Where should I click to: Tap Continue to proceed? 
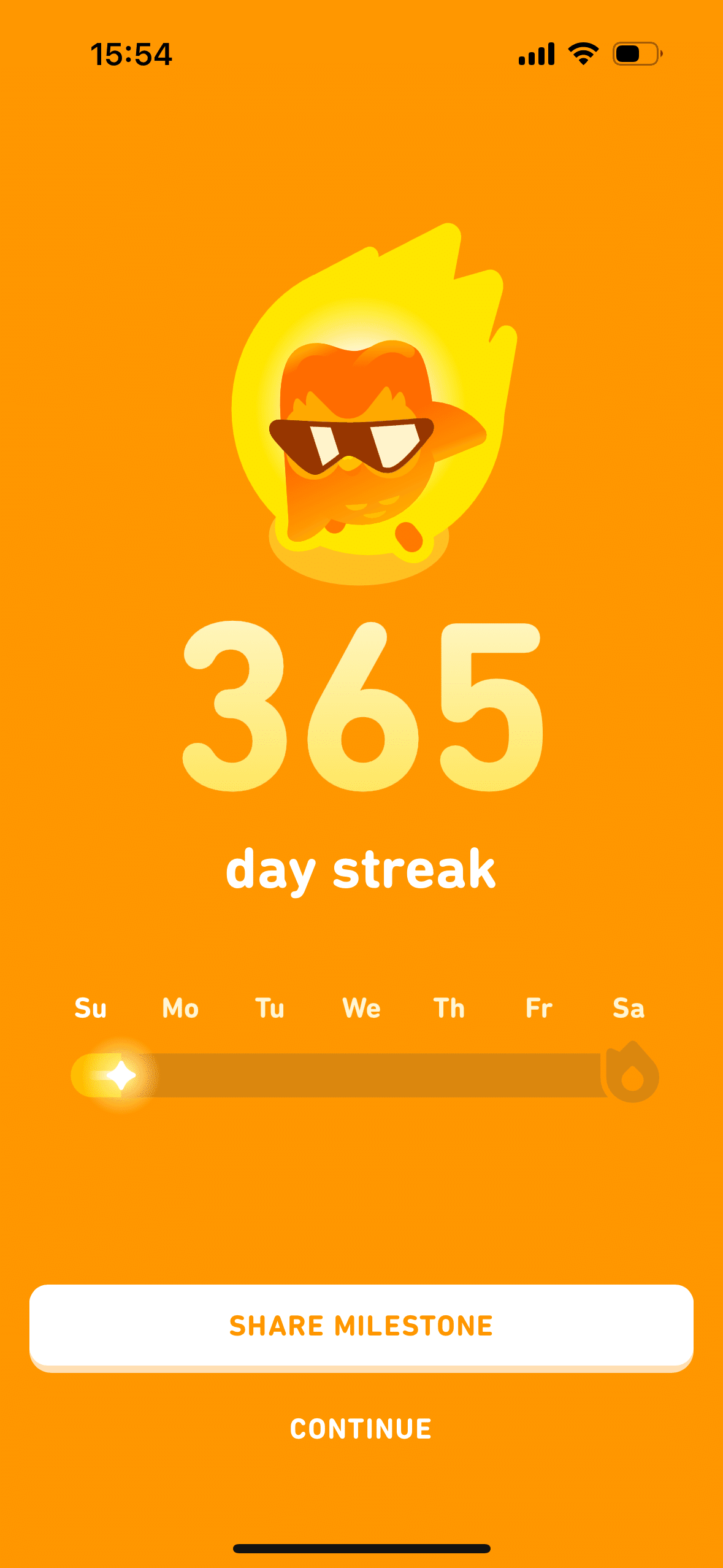tap(361, 1429)
